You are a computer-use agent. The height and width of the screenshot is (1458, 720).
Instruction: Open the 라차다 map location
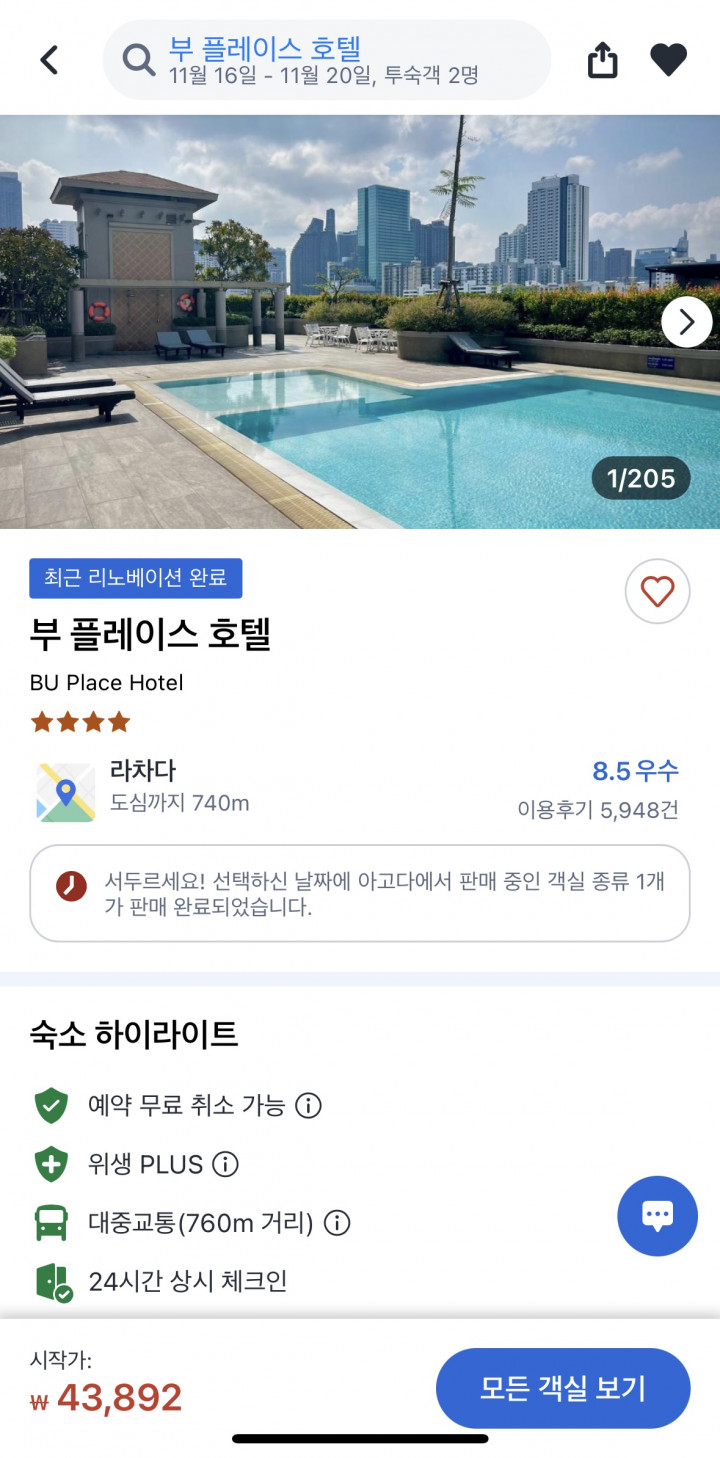tap(66, 792)
